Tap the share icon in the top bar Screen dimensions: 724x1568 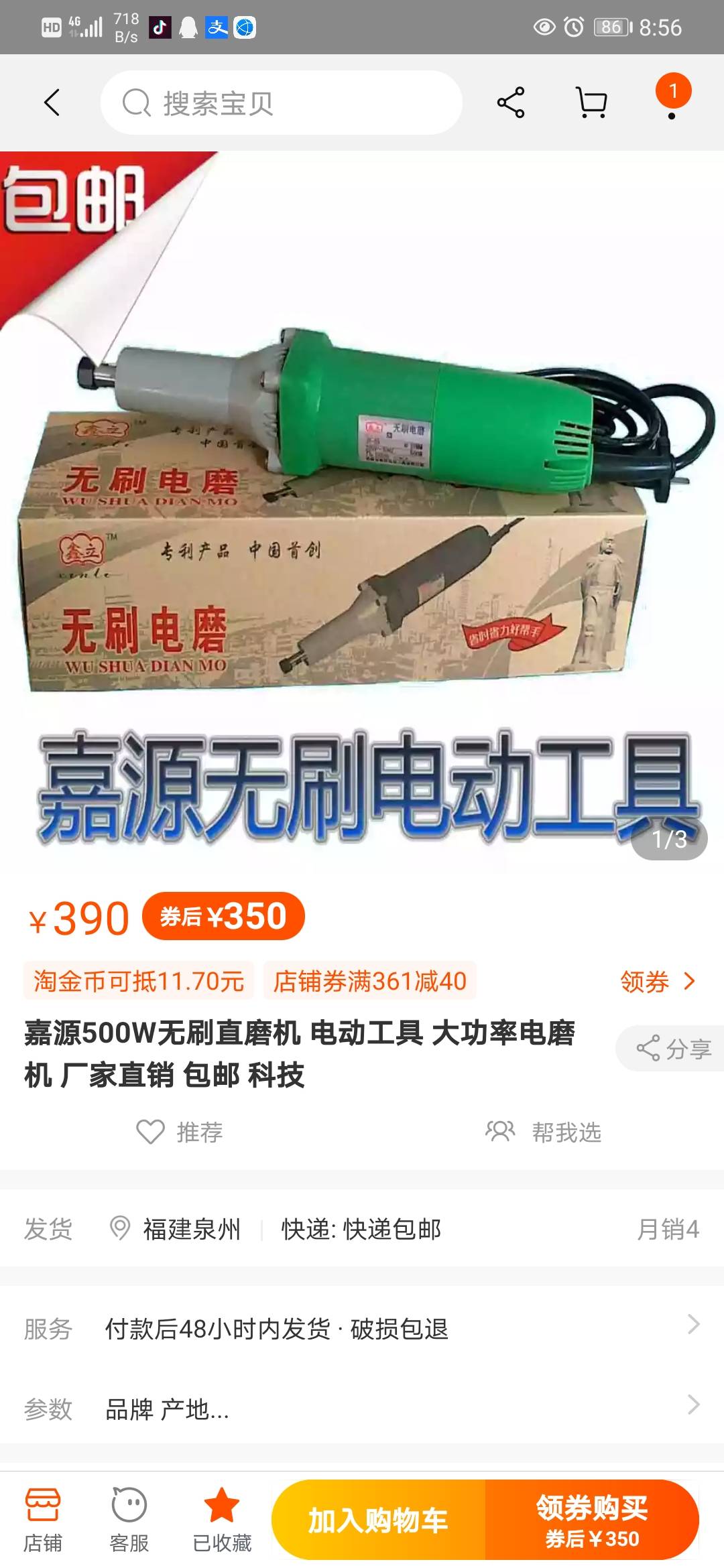[511, 103]
